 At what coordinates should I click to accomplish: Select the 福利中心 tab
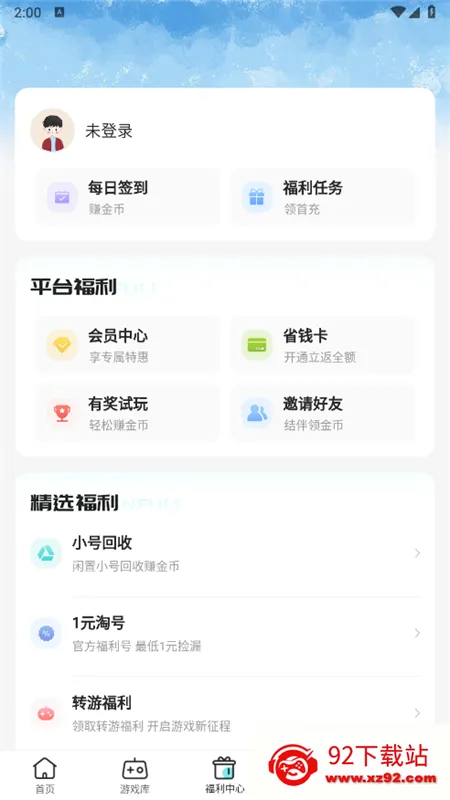tap(224, 775)
